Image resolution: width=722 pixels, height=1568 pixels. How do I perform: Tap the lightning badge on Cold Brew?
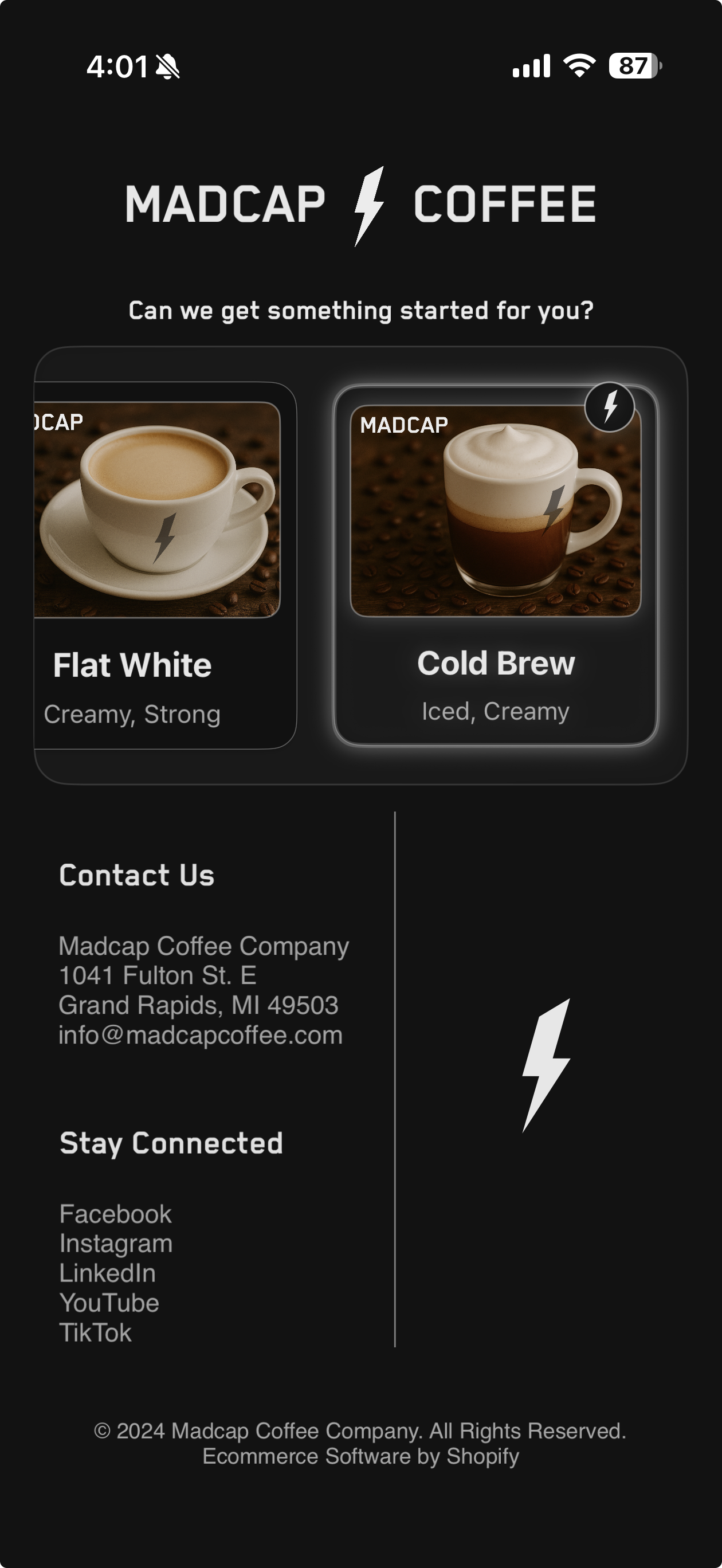609,406
